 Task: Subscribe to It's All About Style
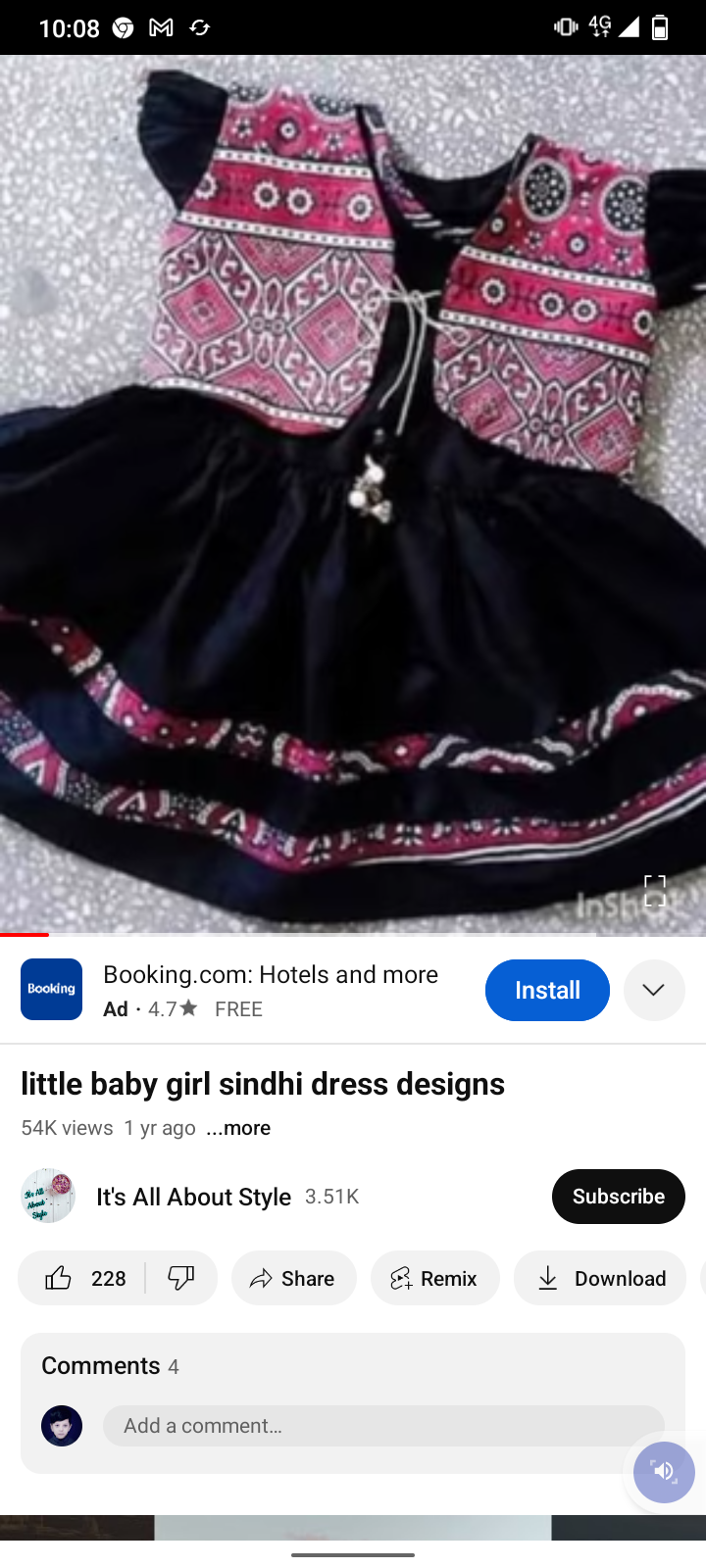click(x=618, y=1197)
